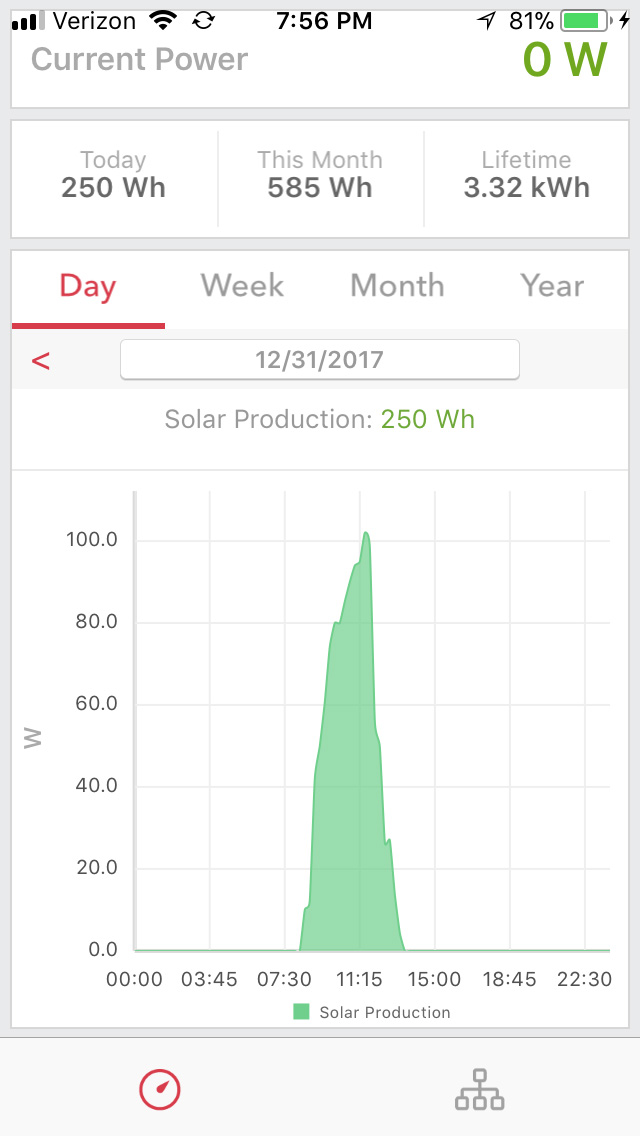This screenshot has width=640, height=1136.
Task: Toggle the Solar Production legend
Action: (x=372, y=1012)
